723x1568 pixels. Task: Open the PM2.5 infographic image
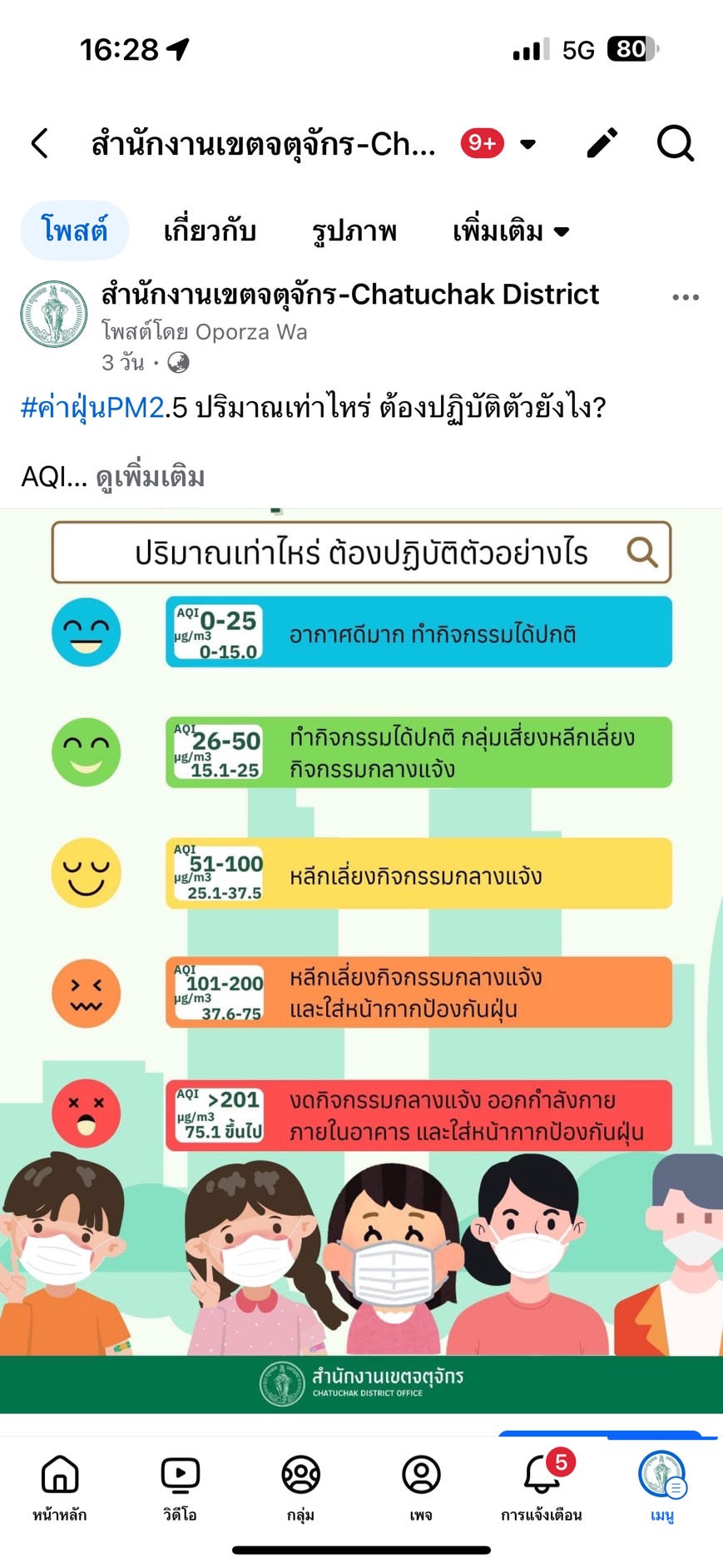(361, 957)
